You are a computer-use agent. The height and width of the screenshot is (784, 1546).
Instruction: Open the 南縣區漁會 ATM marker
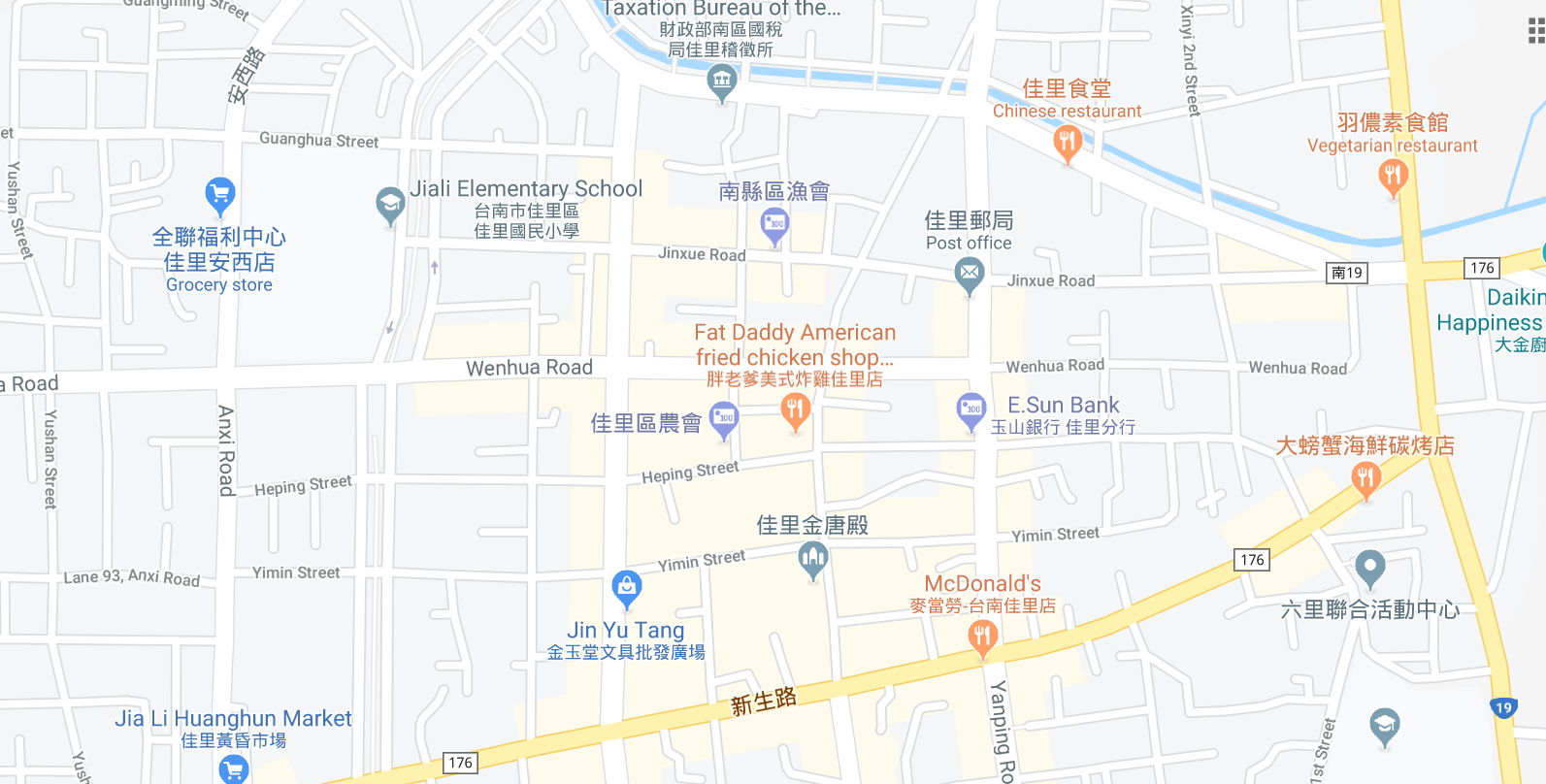click(774, 226)
